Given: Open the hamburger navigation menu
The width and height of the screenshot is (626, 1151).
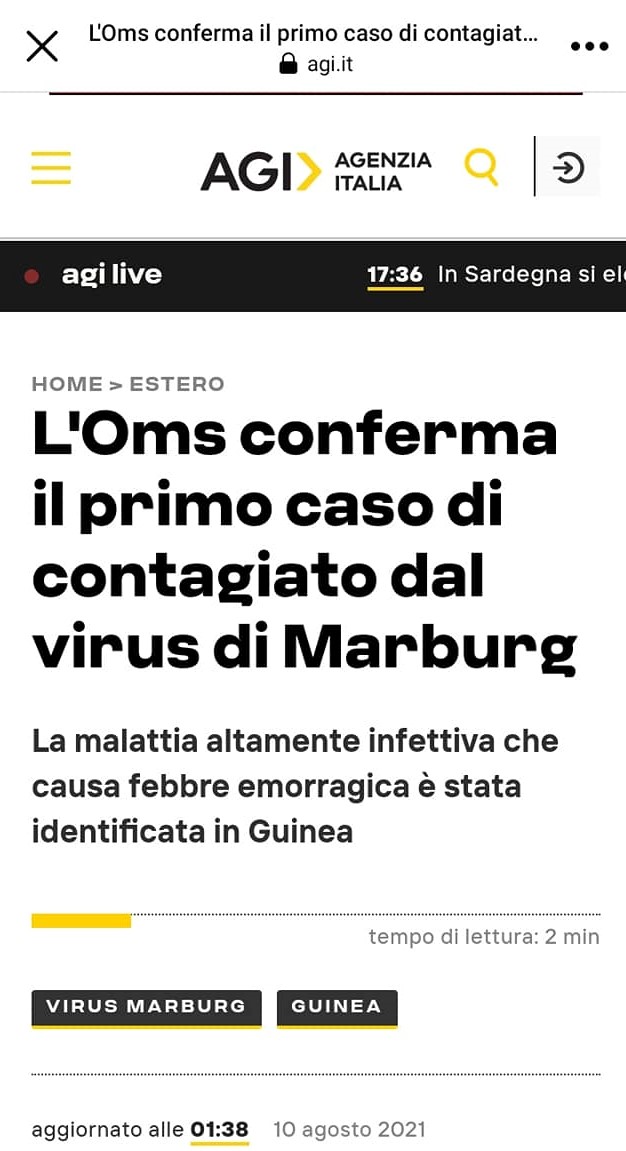Looking at the screenshot, I should coord(51,168).
